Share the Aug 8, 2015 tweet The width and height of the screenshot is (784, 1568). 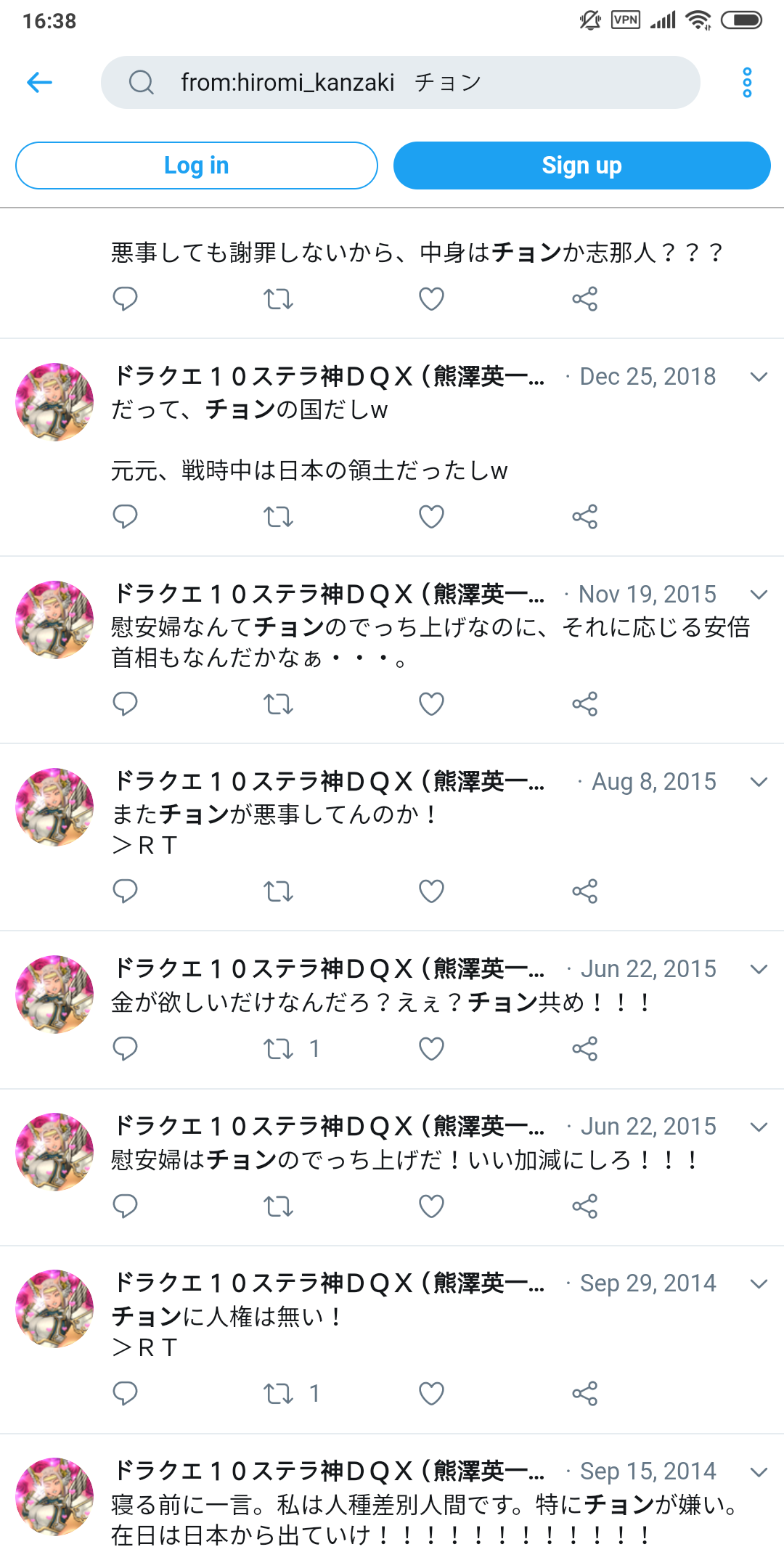[x=584, y=891]
